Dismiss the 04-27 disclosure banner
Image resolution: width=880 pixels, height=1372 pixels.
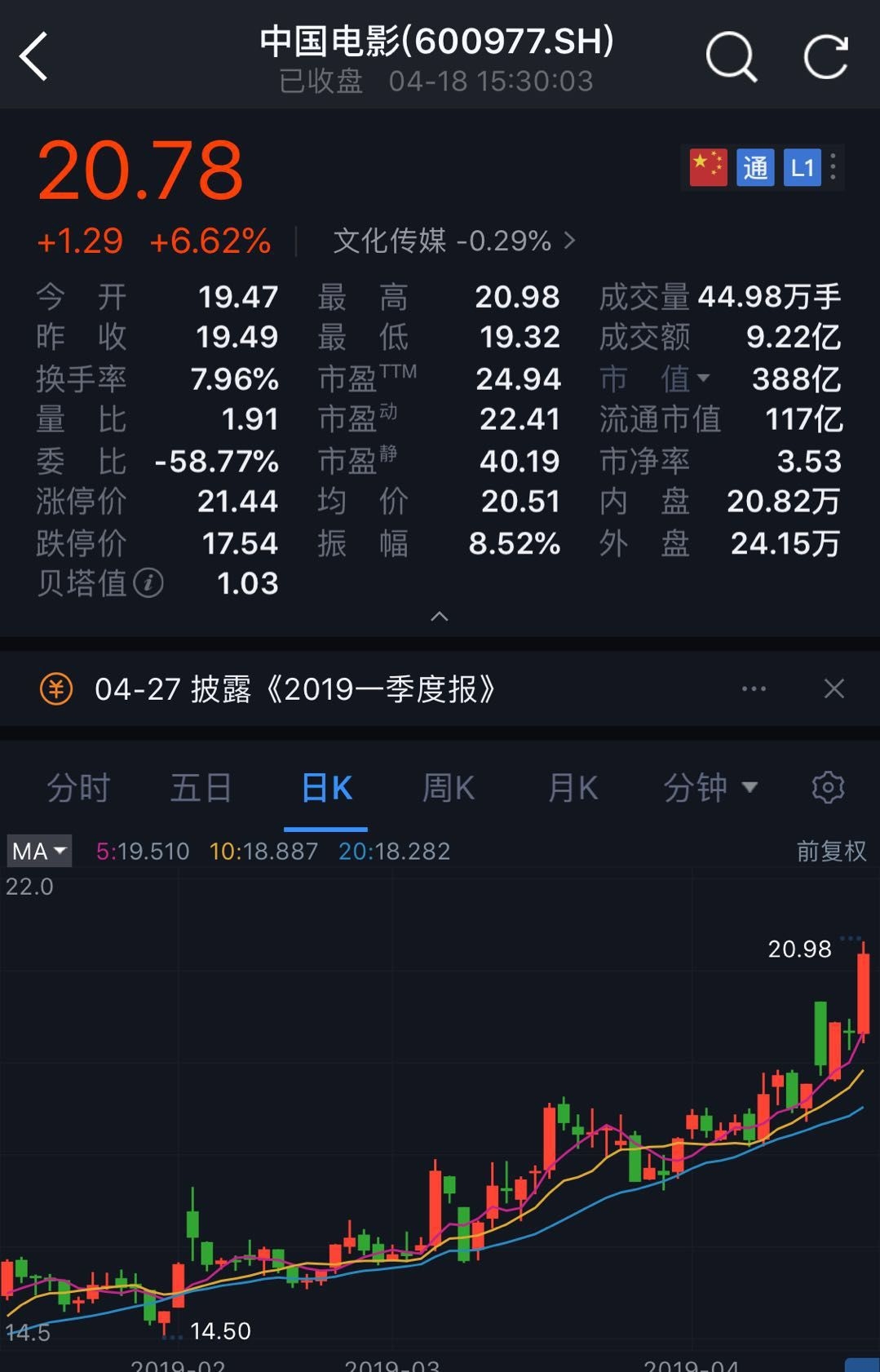834,689
